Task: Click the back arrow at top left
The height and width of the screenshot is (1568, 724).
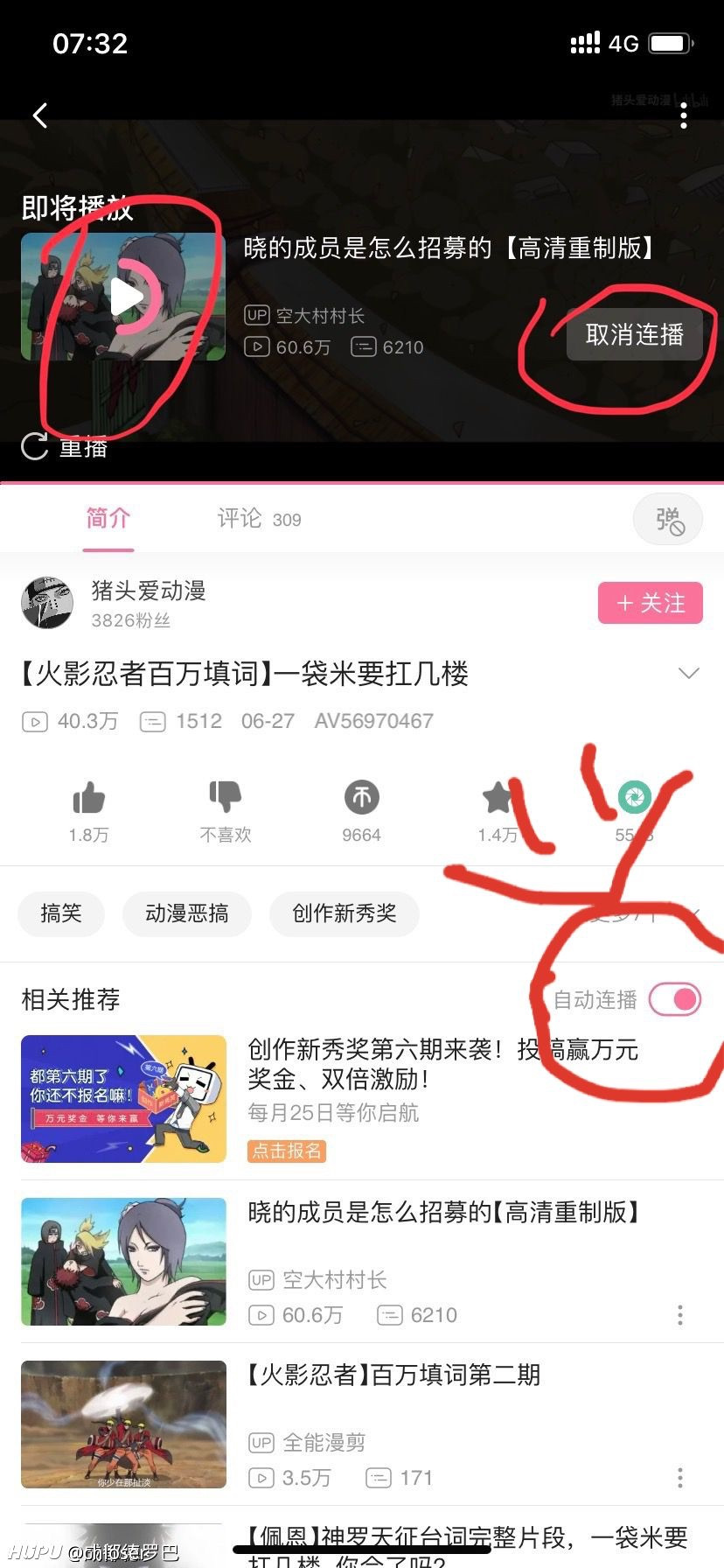Action: [39, 115]
